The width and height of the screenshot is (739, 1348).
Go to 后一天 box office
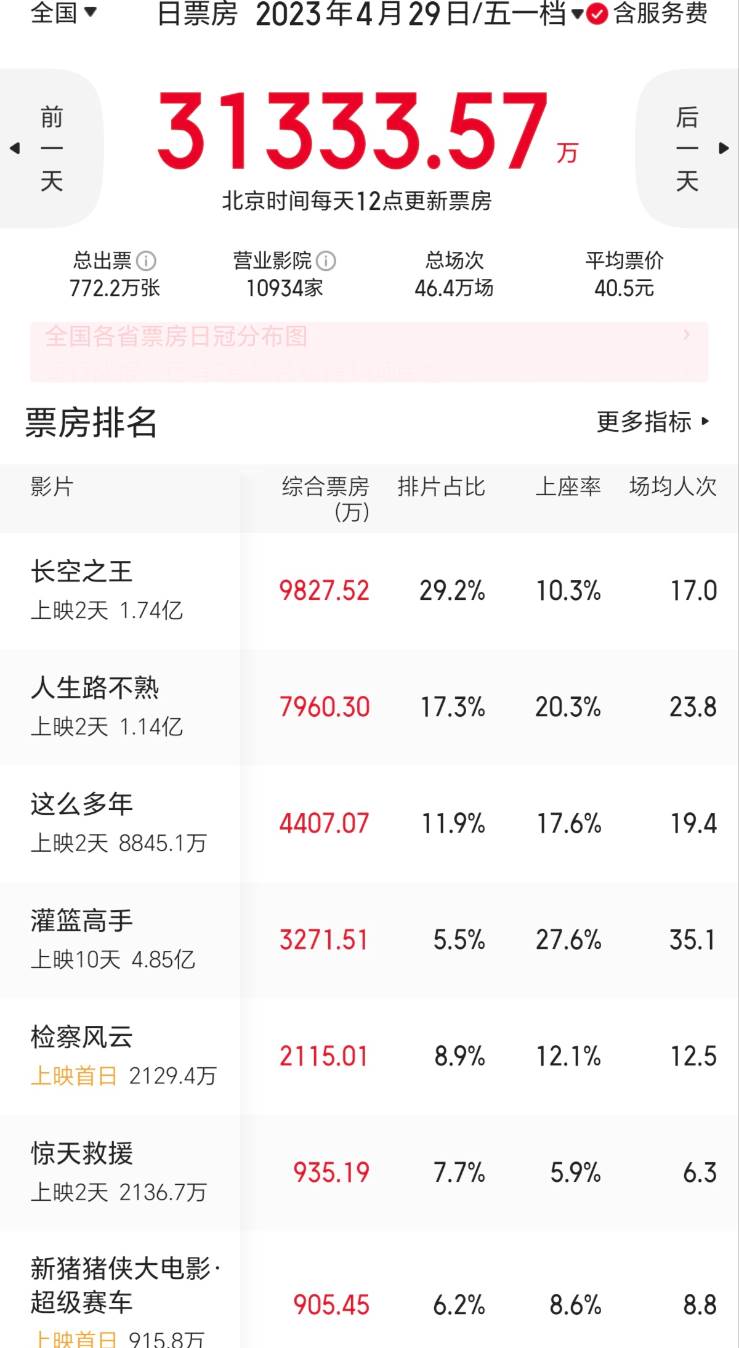click(x=687, y=148)
